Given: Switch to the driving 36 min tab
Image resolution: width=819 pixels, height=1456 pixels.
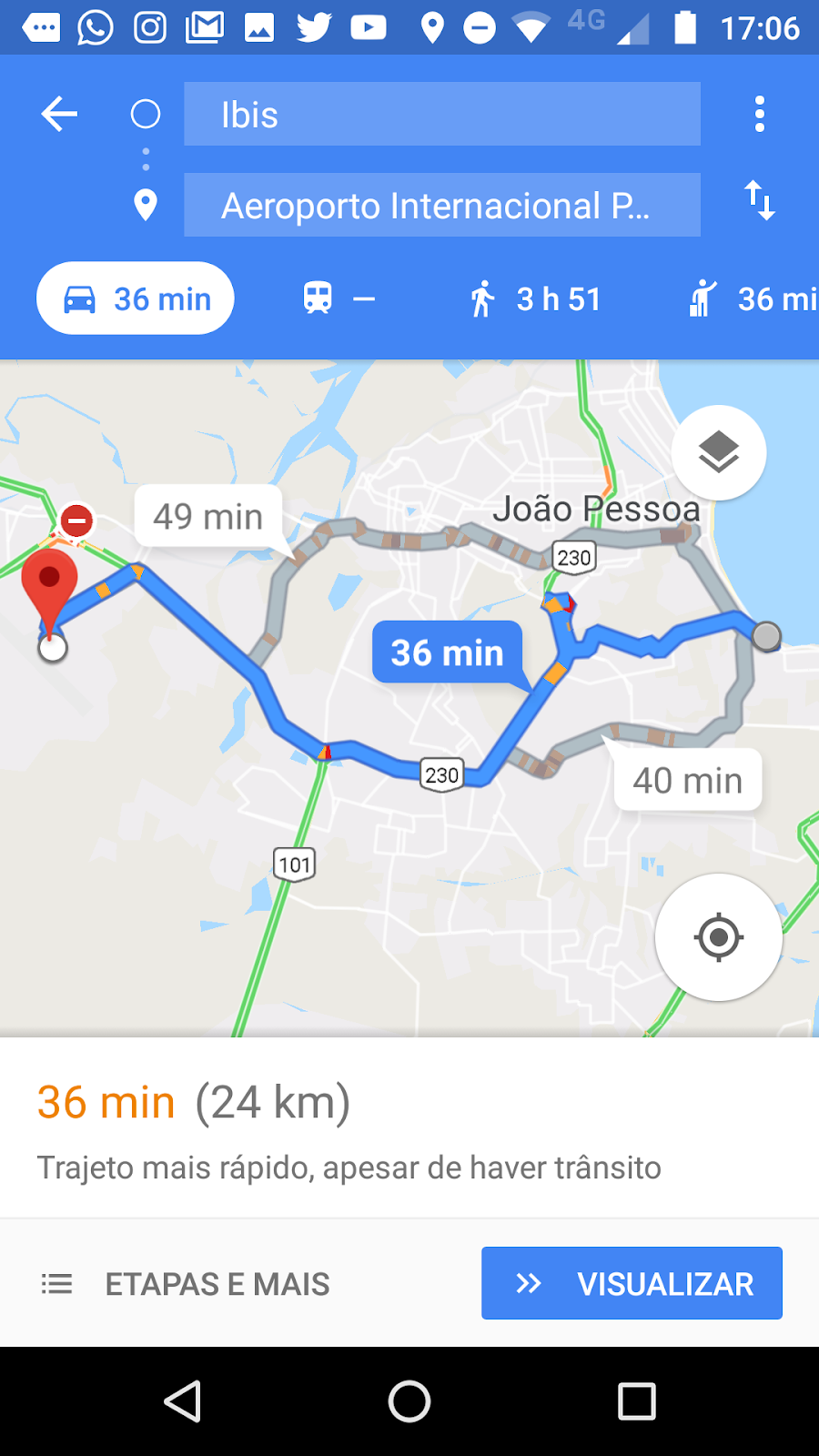Looking at the screenshot, I should point(135,298).
